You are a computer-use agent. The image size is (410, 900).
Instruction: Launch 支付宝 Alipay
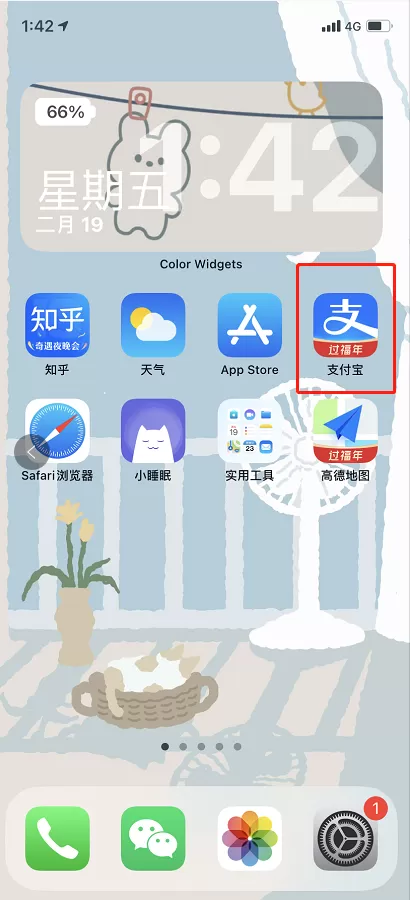[345, 325]
